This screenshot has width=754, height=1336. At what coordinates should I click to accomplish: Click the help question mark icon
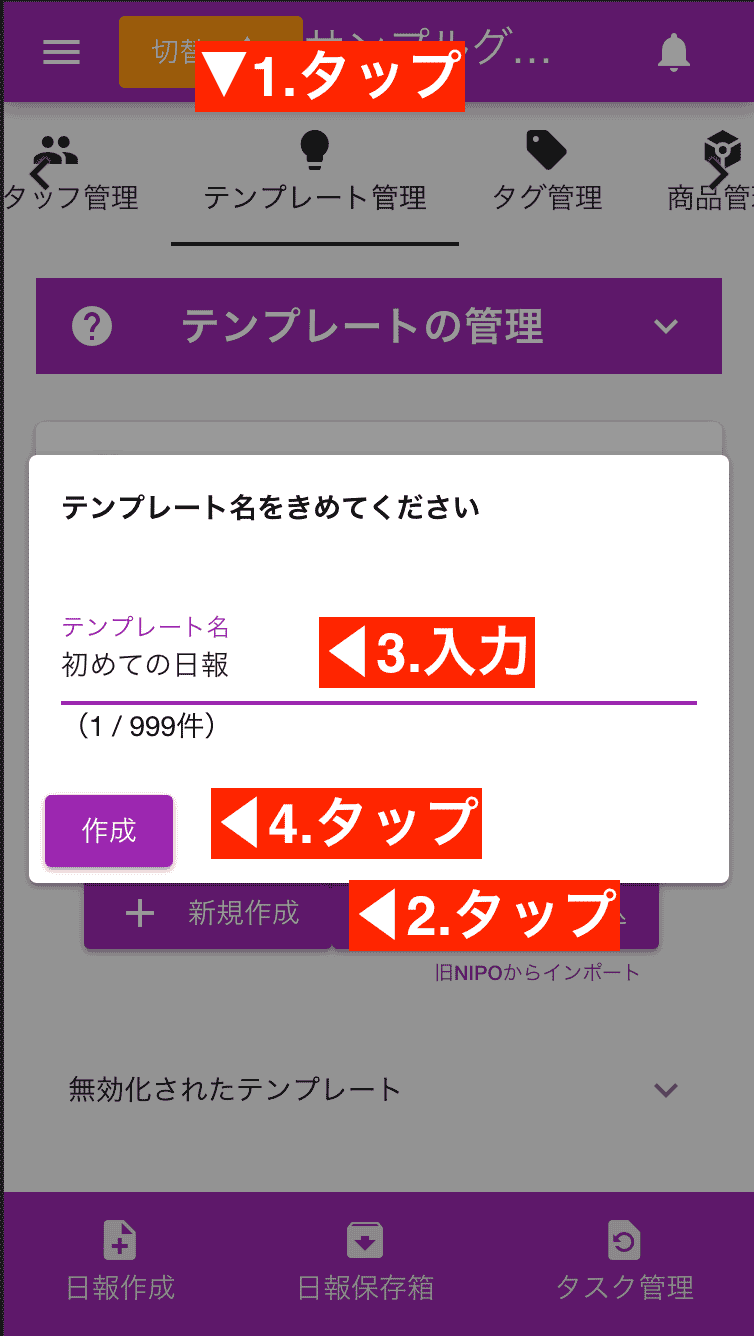pos(92,326)
